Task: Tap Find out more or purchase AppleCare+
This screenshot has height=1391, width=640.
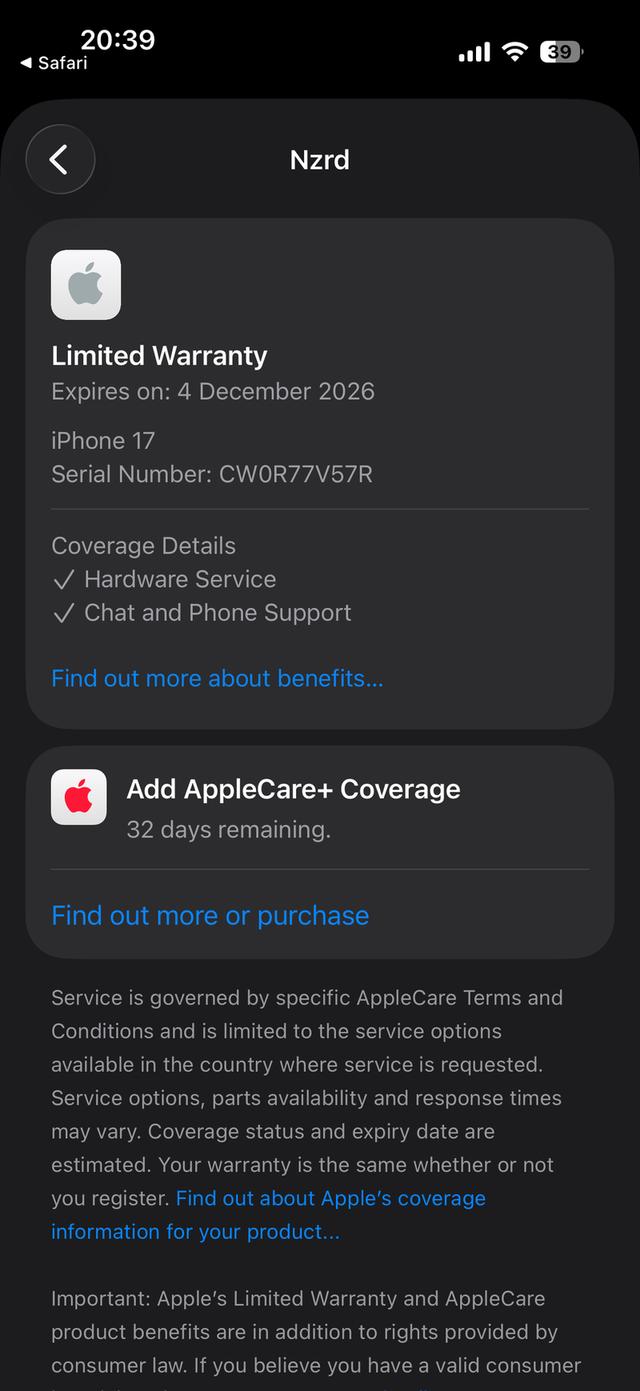Action: click(210, 915)
